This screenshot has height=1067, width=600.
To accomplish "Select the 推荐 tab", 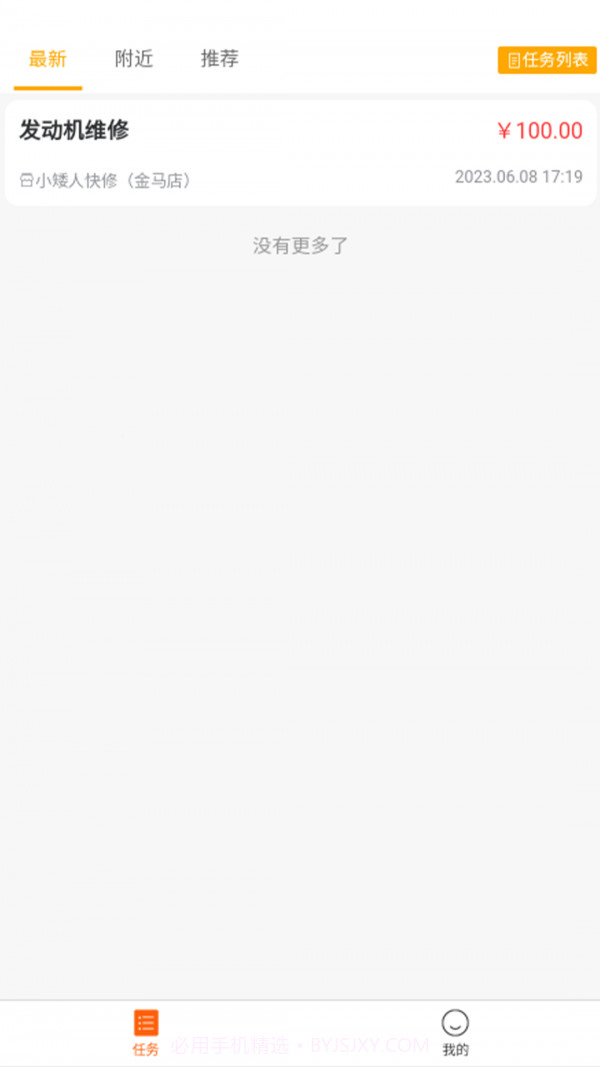I will click(x=220, y=59).
